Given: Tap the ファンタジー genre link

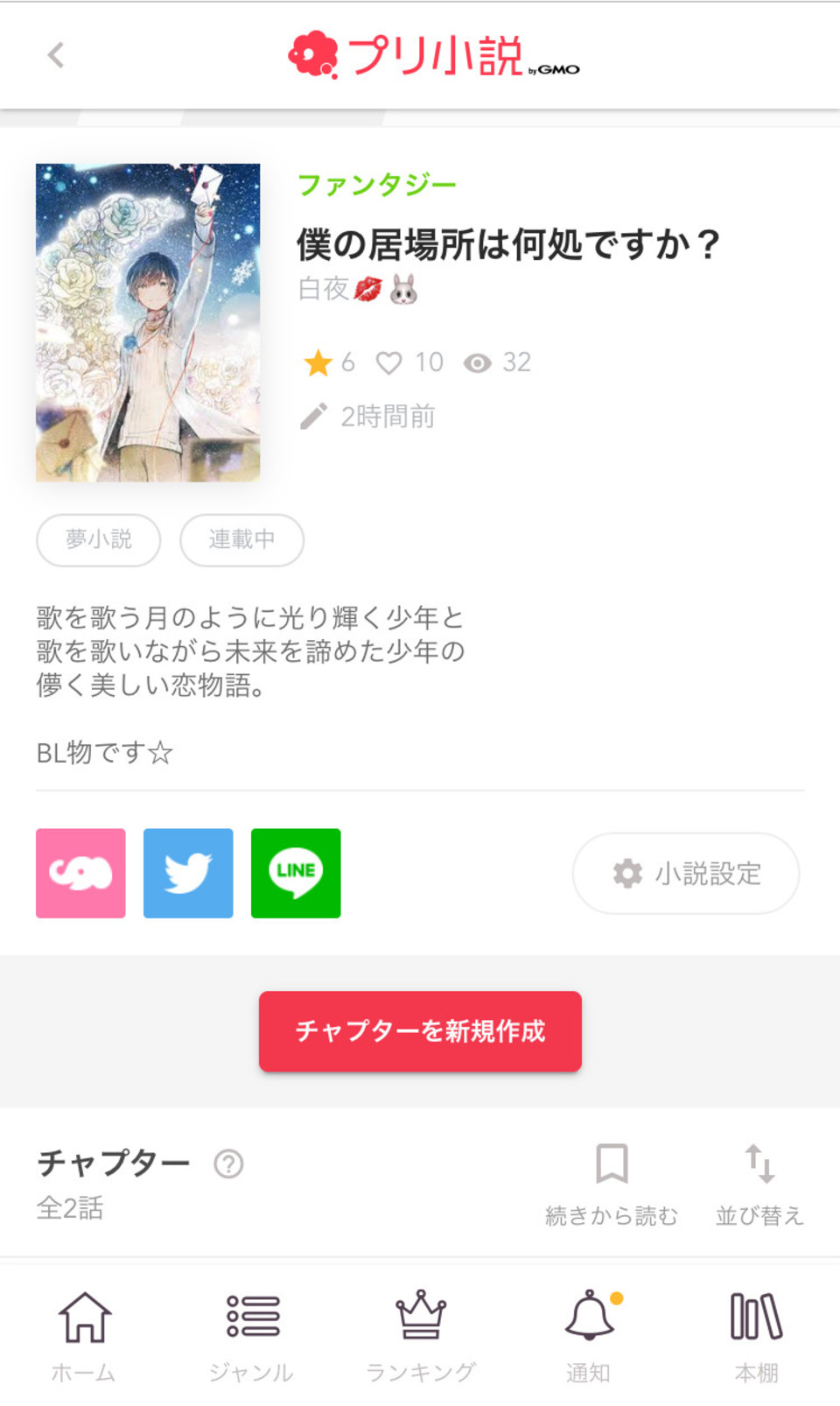Looking at the screenshot, I should pyautogui.click(x=377, y=185).
